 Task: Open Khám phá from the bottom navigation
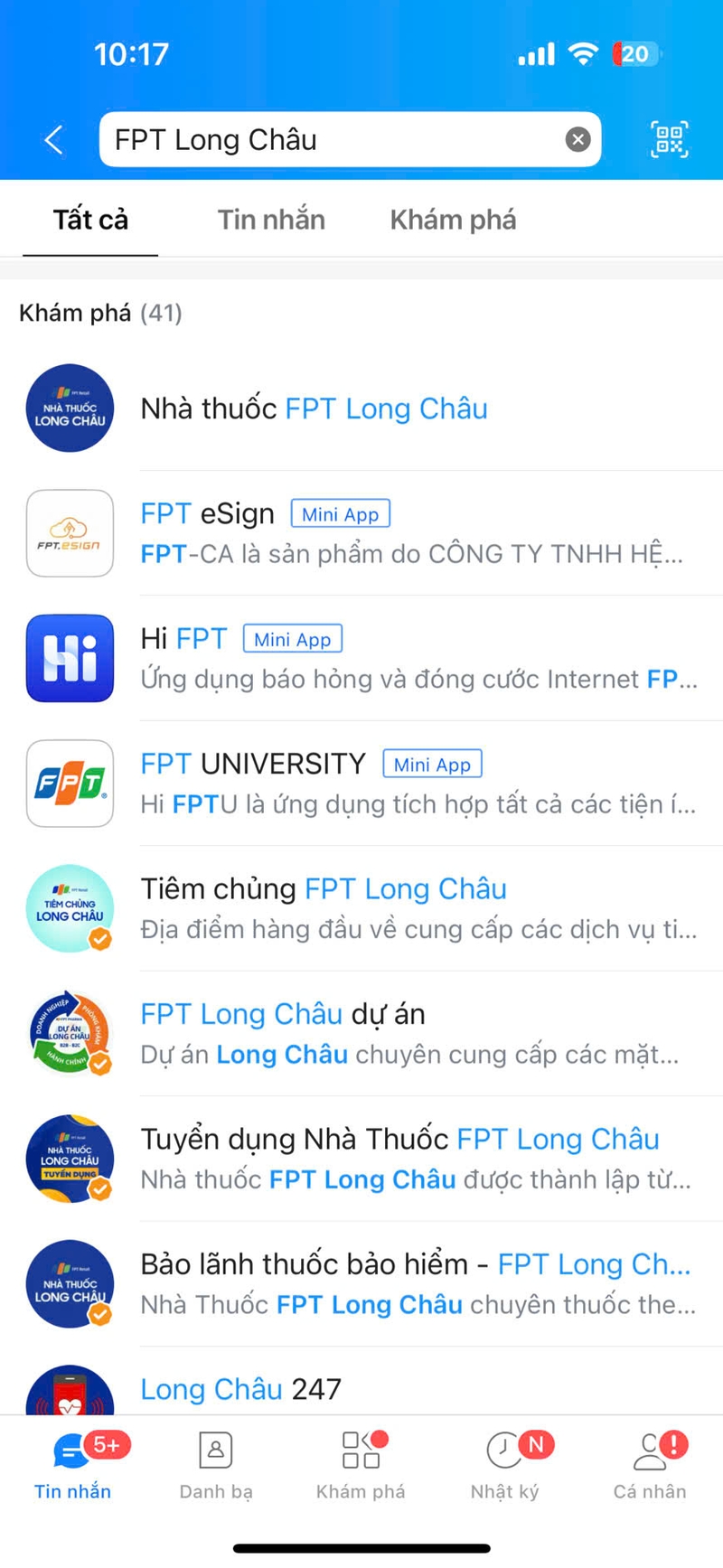(x=361, y=1464)
